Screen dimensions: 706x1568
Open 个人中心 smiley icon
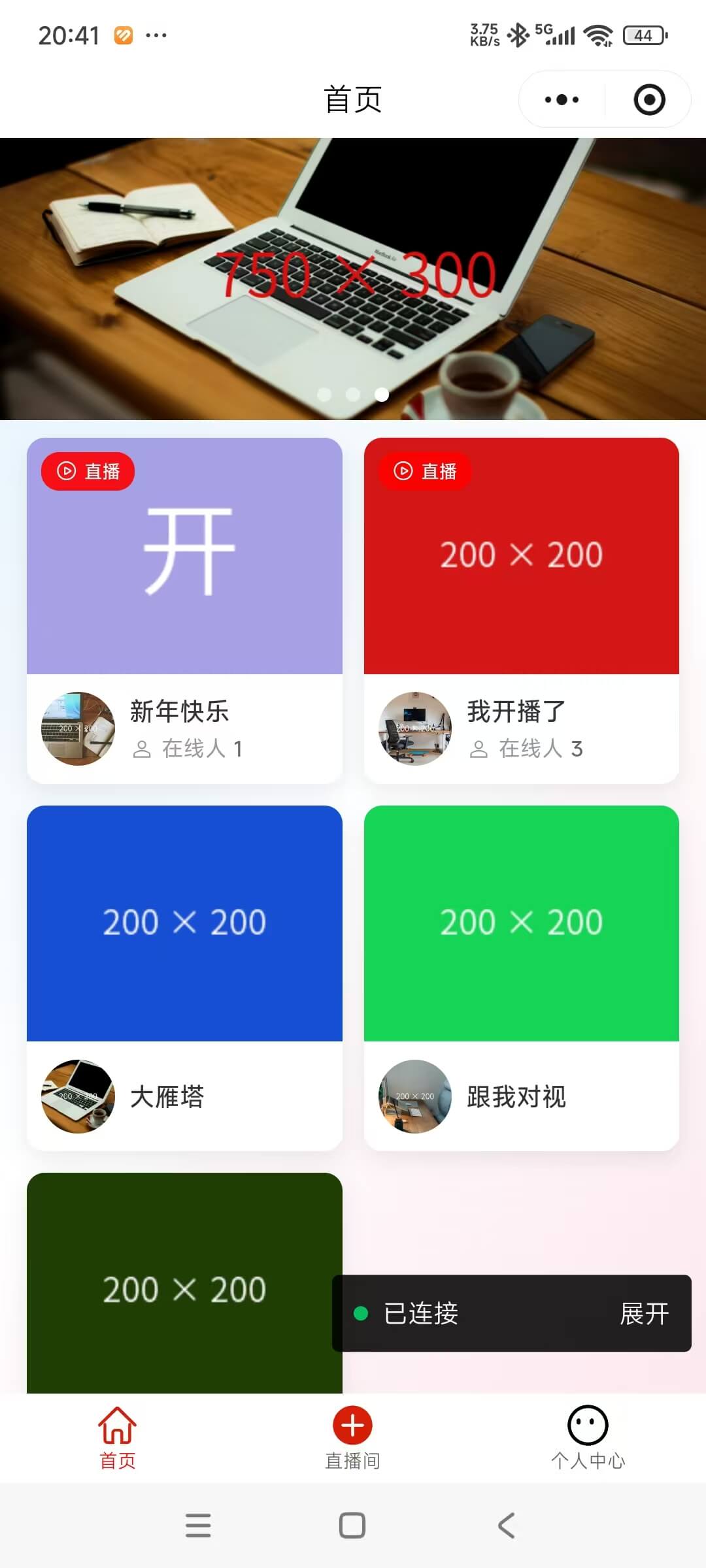[x=588, y=1424]
